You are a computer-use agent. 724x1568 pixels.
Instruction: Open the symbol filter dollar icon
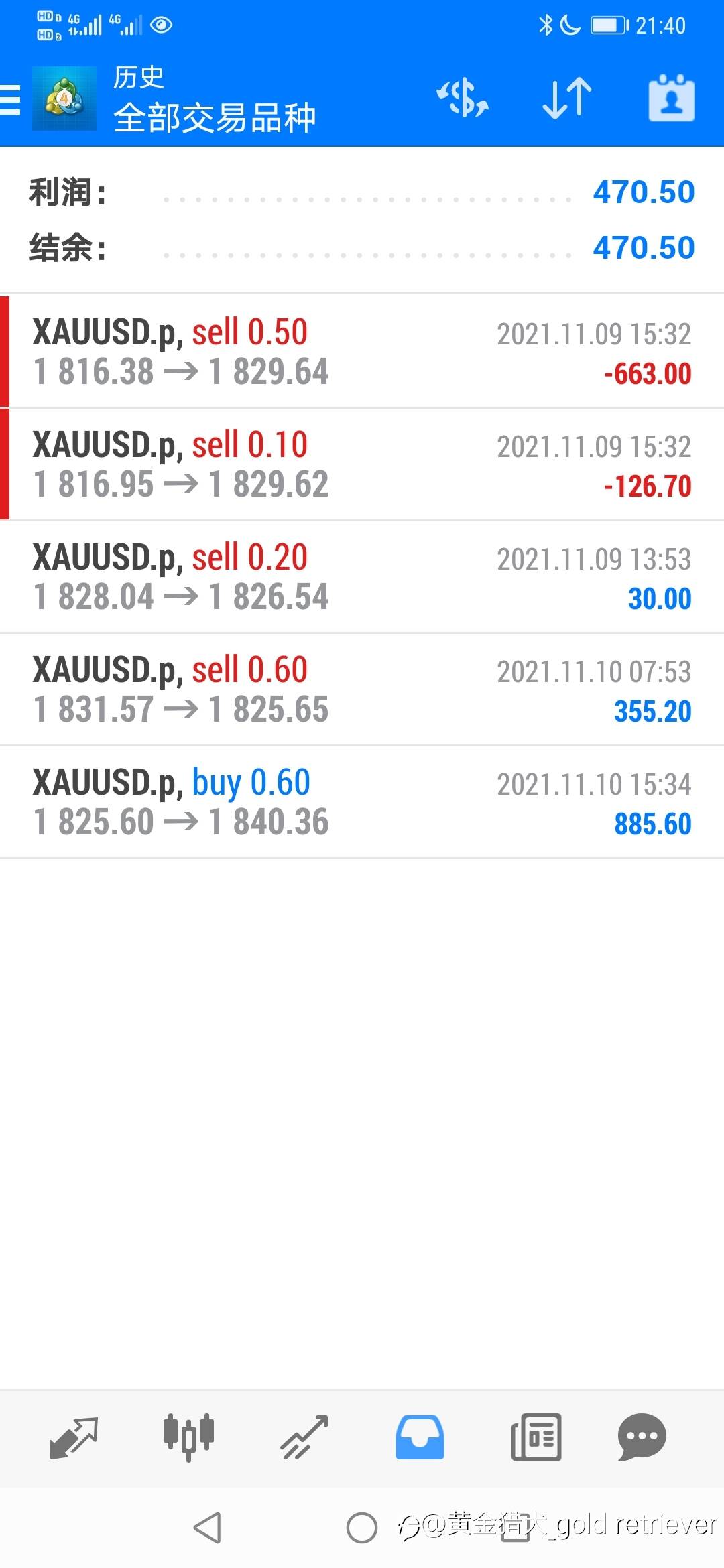point(463,99)
